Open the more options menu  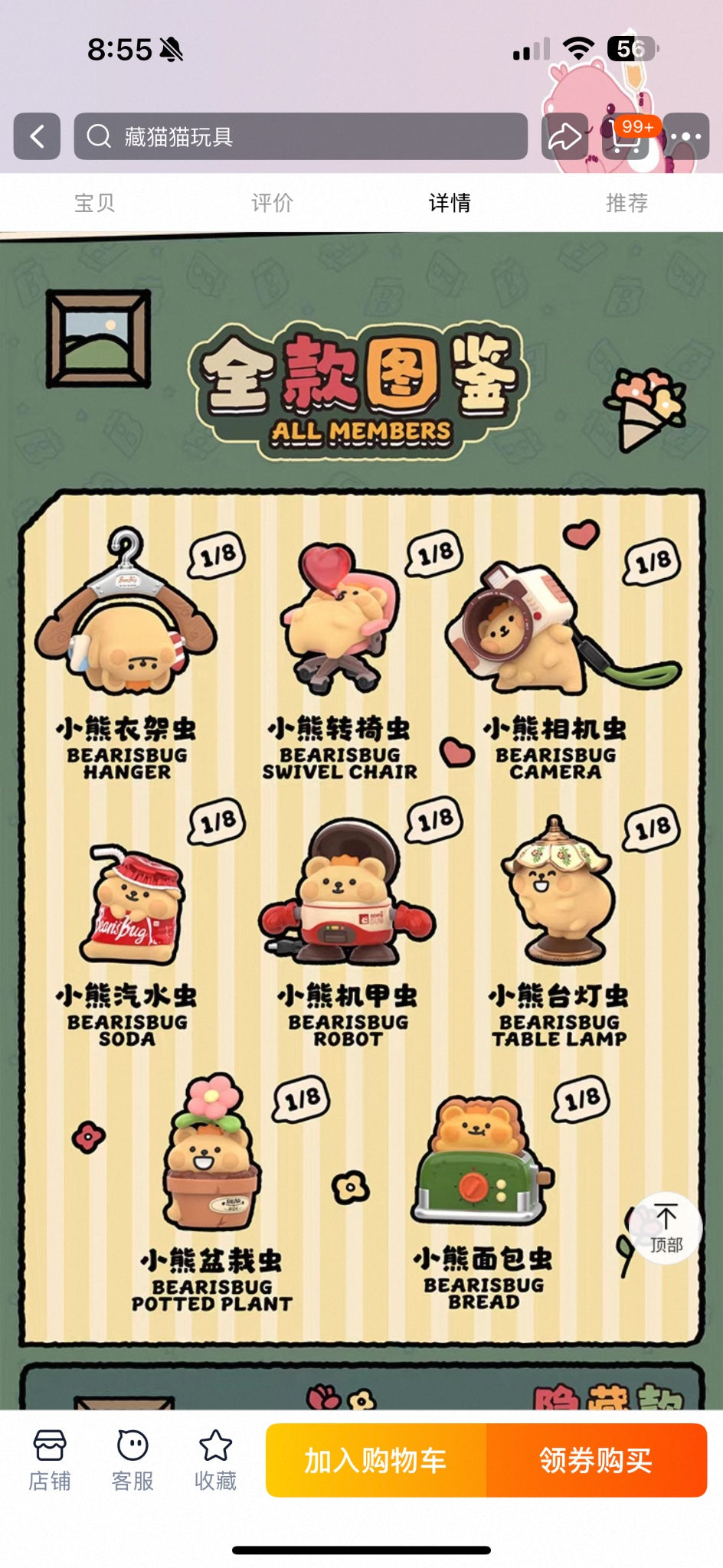click(685, 137)
